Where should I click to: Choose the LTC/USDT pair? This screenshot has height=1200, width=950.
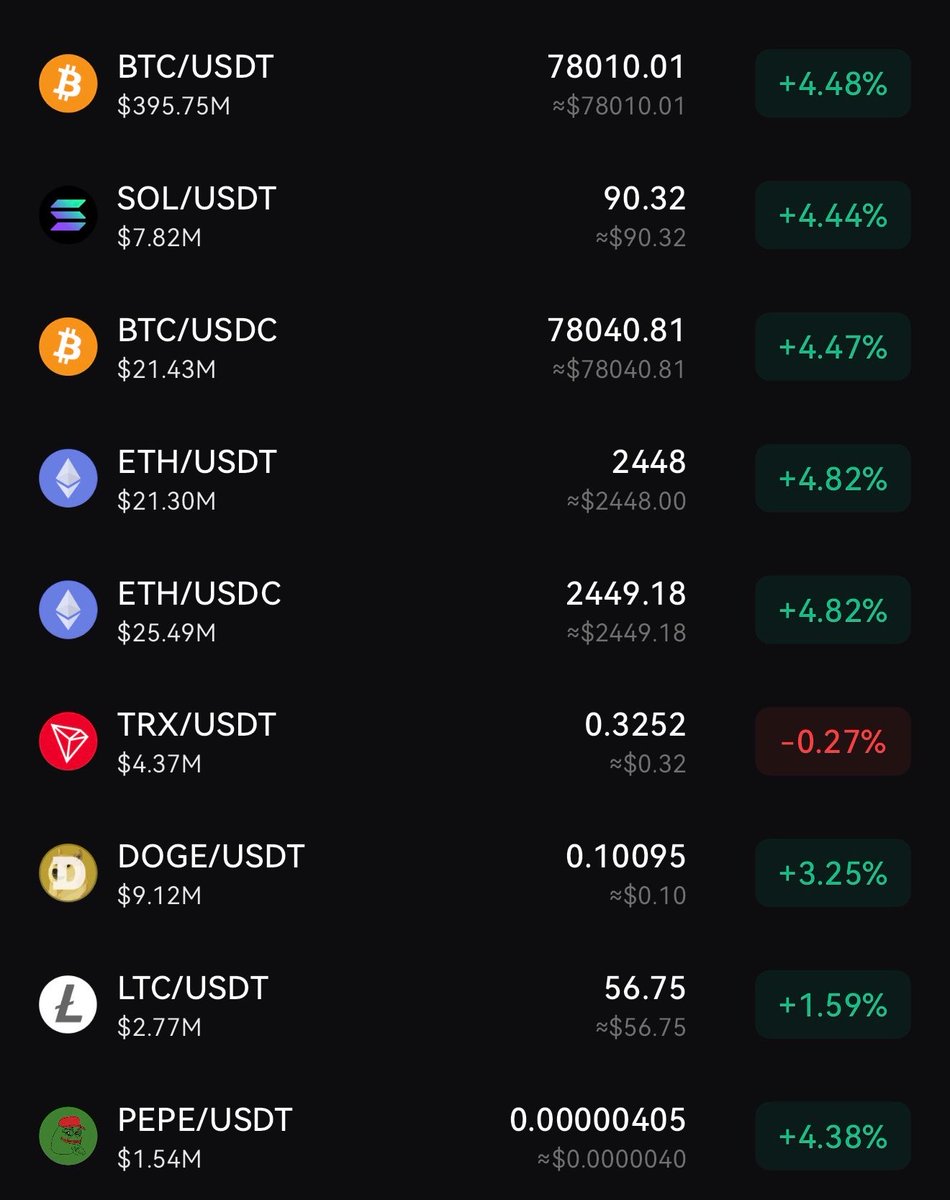192,988
